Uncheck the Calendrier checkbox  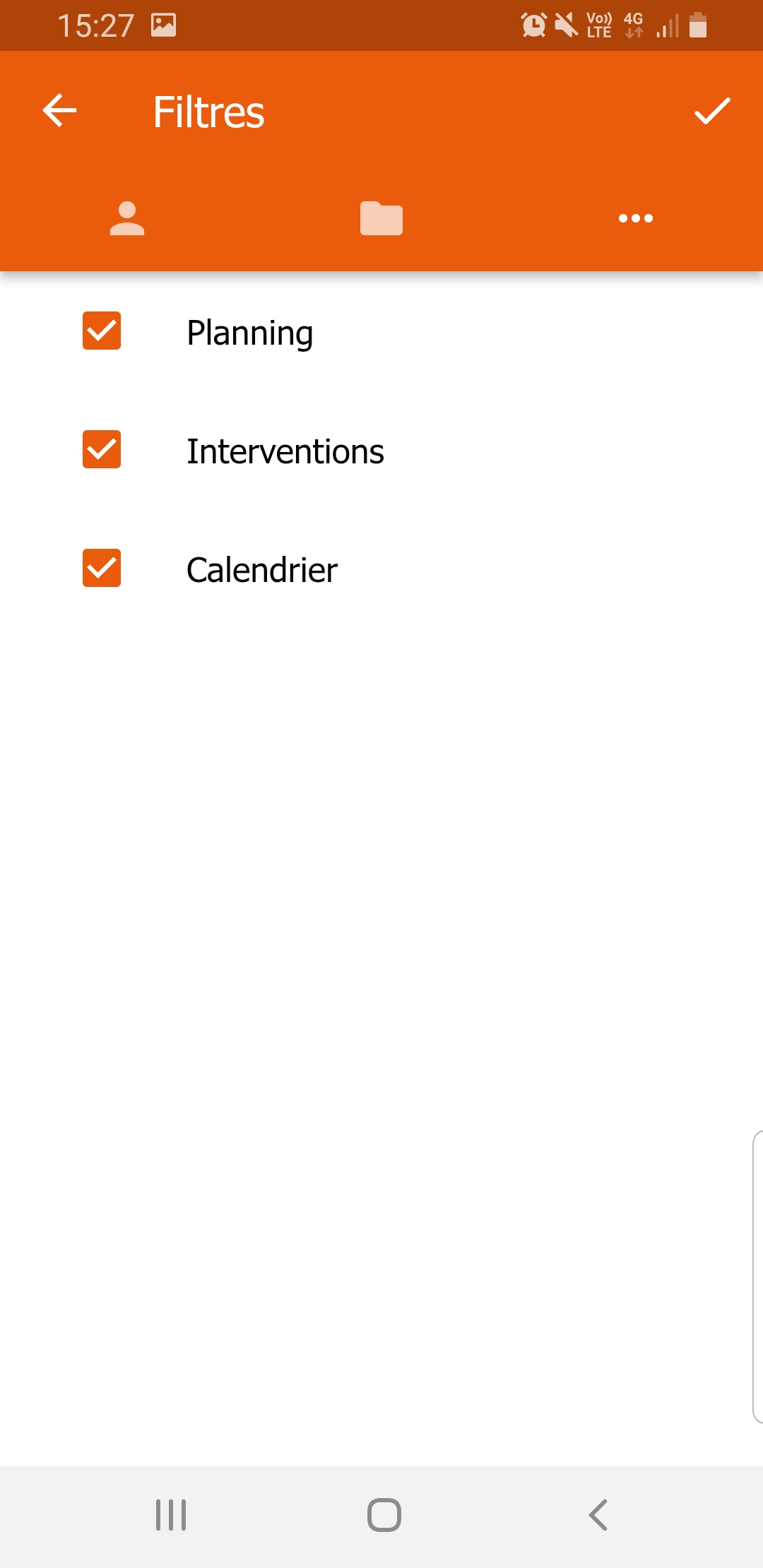point(102,568)
